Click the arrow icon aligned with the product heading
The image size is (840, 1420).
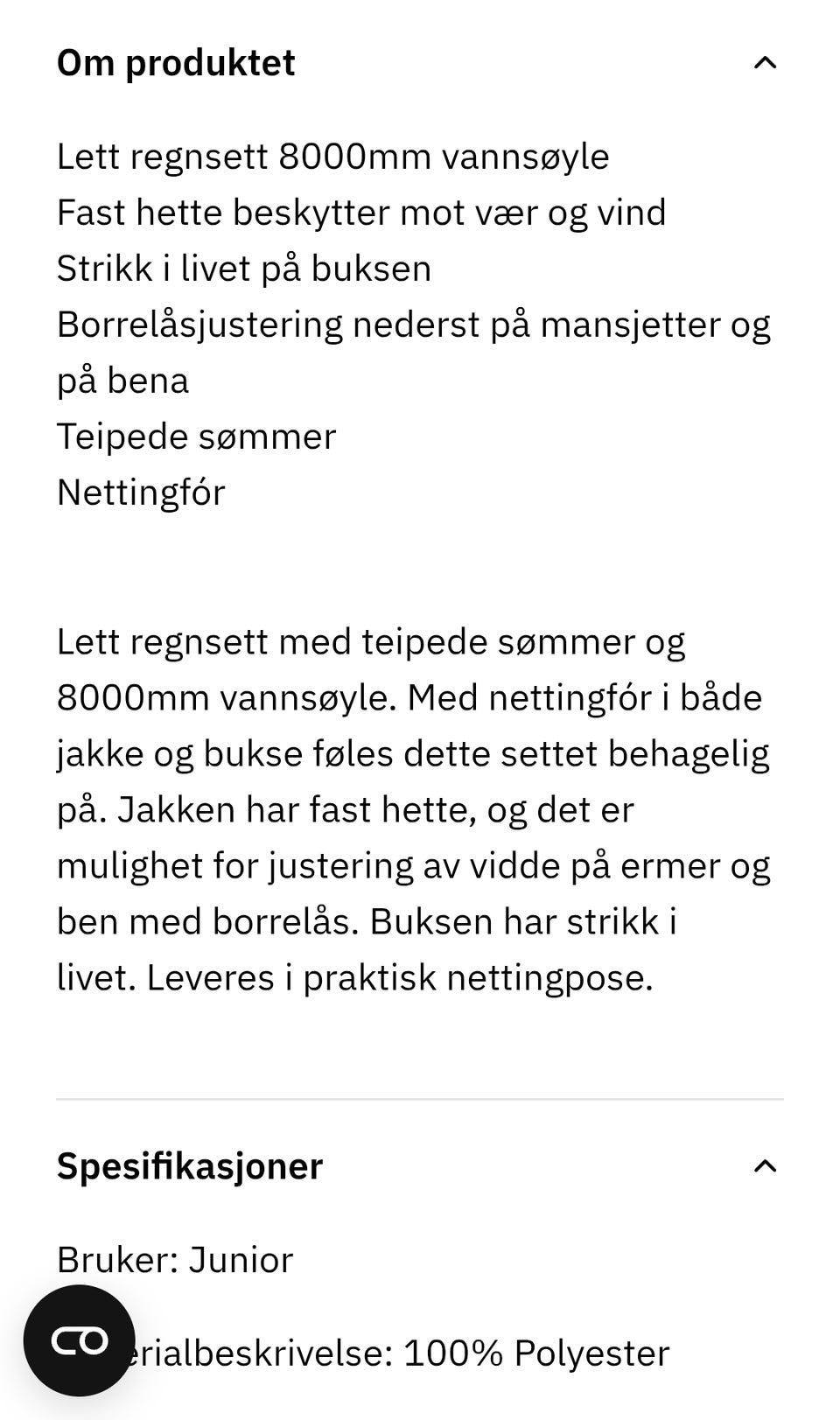(x=766, y=62)
